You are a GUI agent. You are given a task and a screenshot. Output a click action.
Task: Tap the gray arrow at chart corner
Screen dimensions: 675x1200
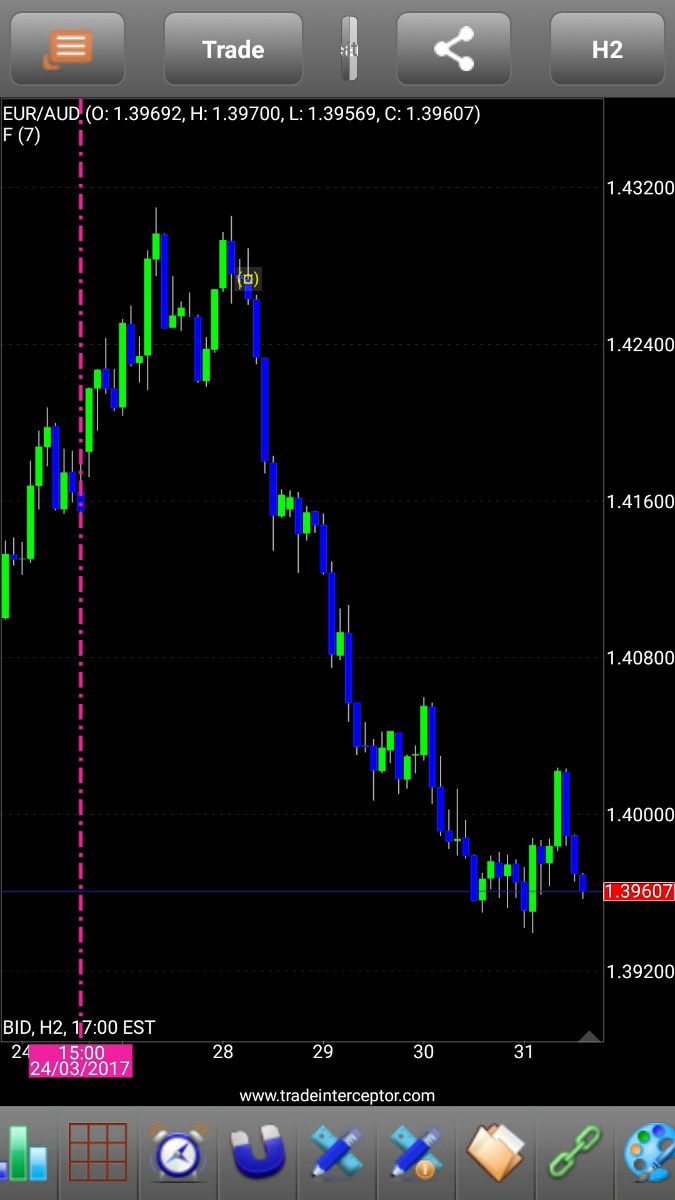pyautogui.click(x=589, y=1036)
